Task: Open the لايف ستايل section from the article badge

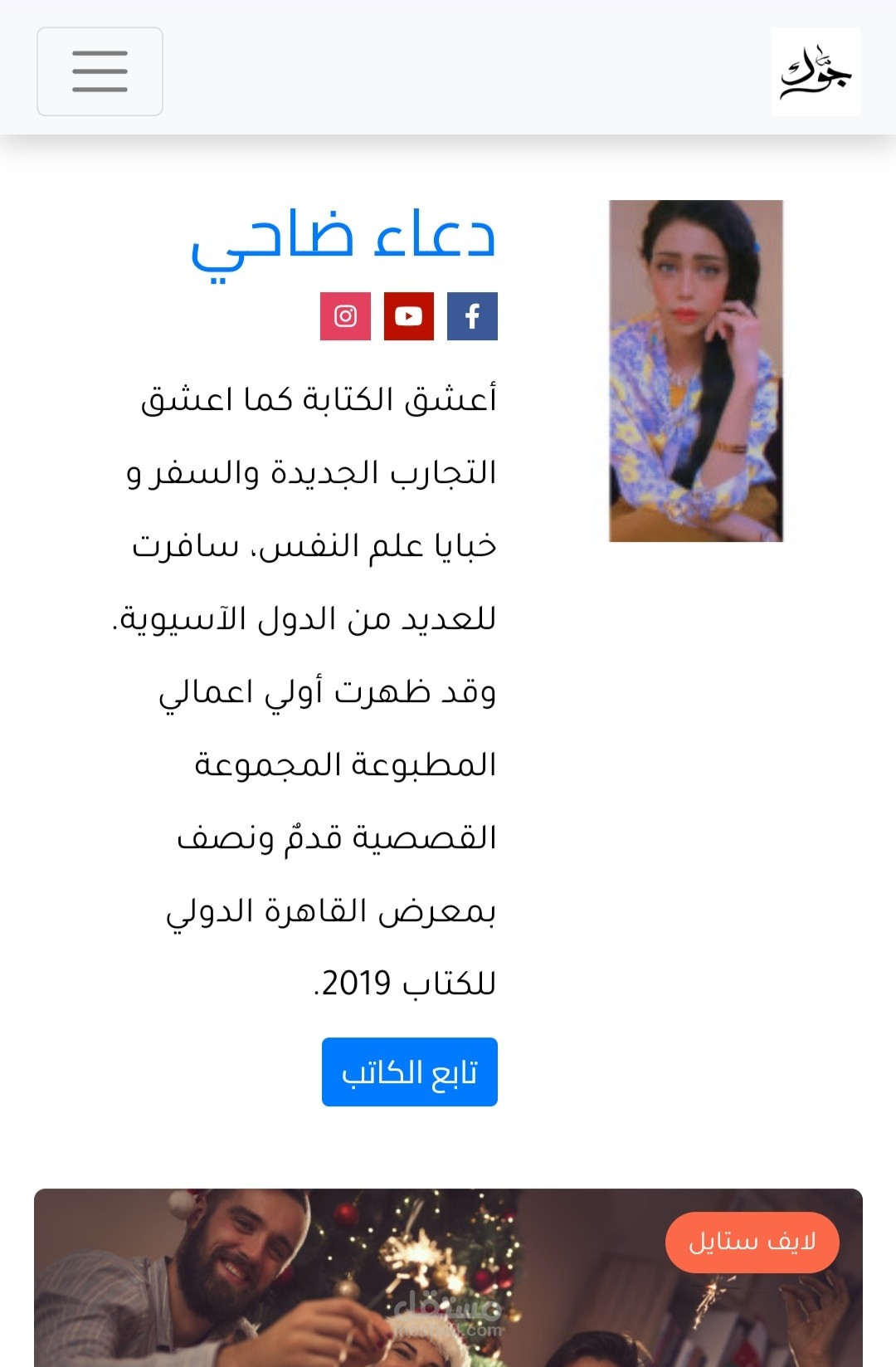Action: click(752, 1243)
